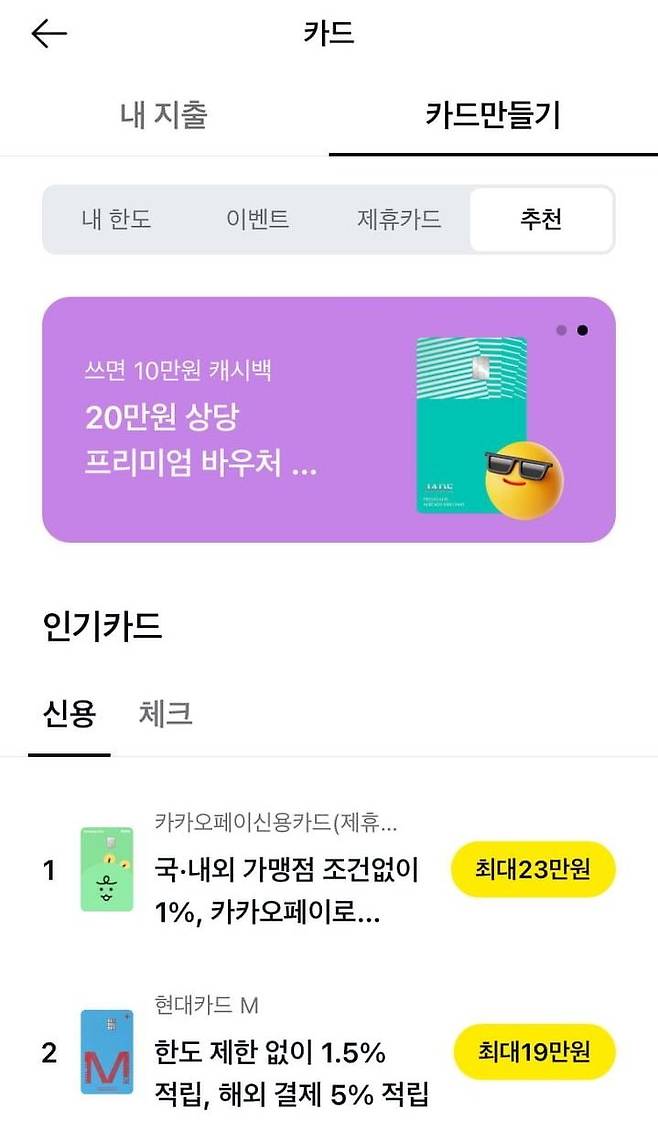Tap the 최대19만원 benefit button
Screen dimensions: 658x1131
pos(533,1052)
